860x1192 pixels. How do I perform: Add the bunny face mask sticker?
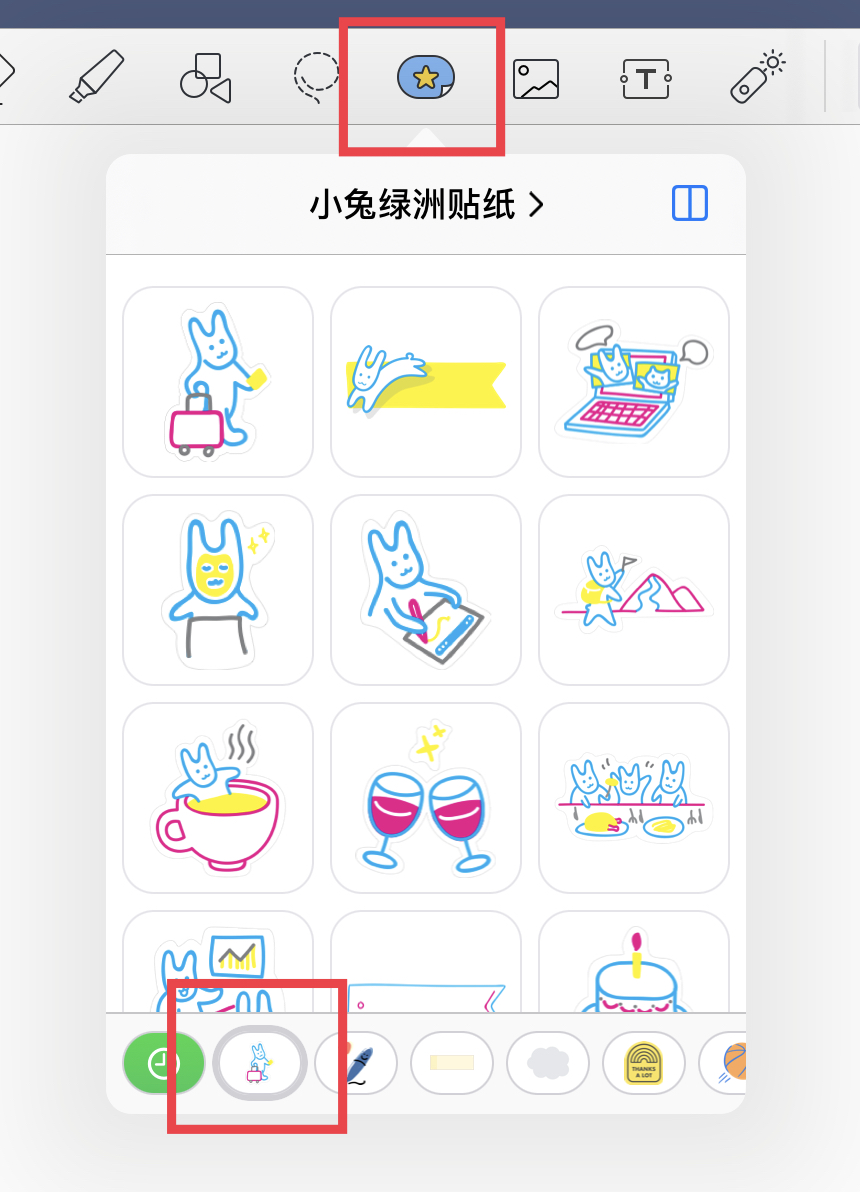pos(218,590)
